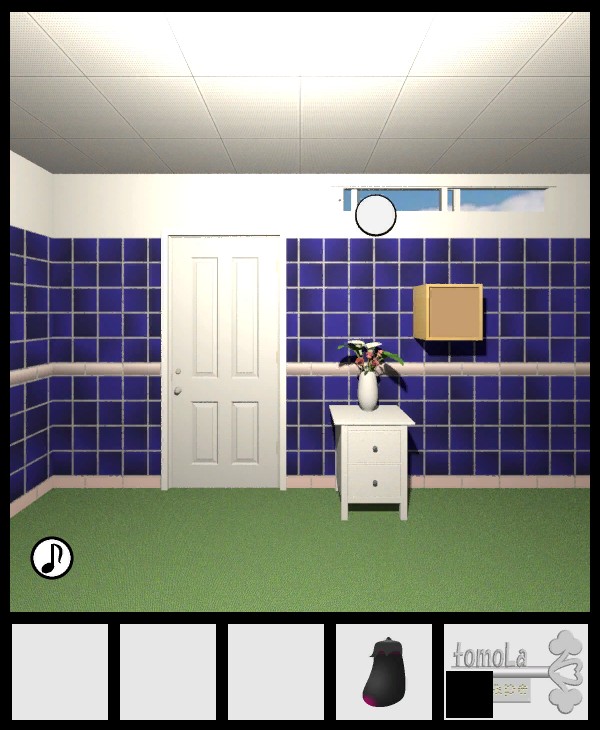The height and width of the screenshot is (730, 600).
Task: Inspect the wooden box on the wall
Action: pos(449,312)
